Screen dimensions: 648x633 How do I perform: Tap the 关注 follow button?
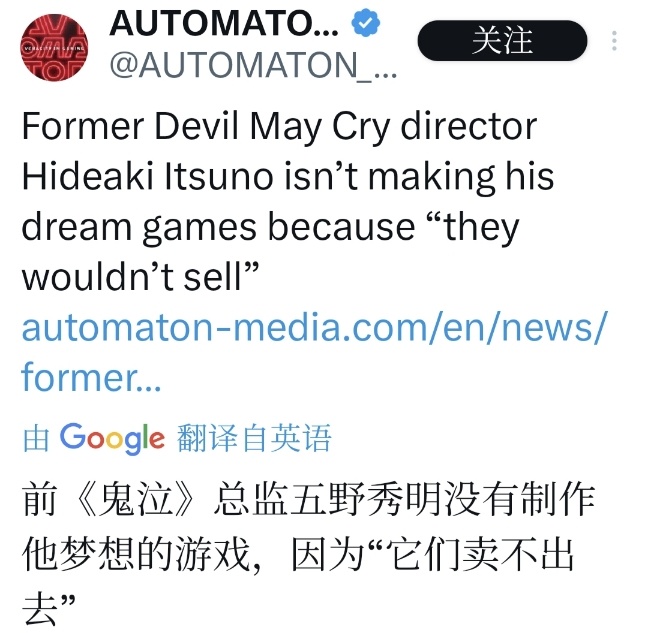(x=502, y=40)
